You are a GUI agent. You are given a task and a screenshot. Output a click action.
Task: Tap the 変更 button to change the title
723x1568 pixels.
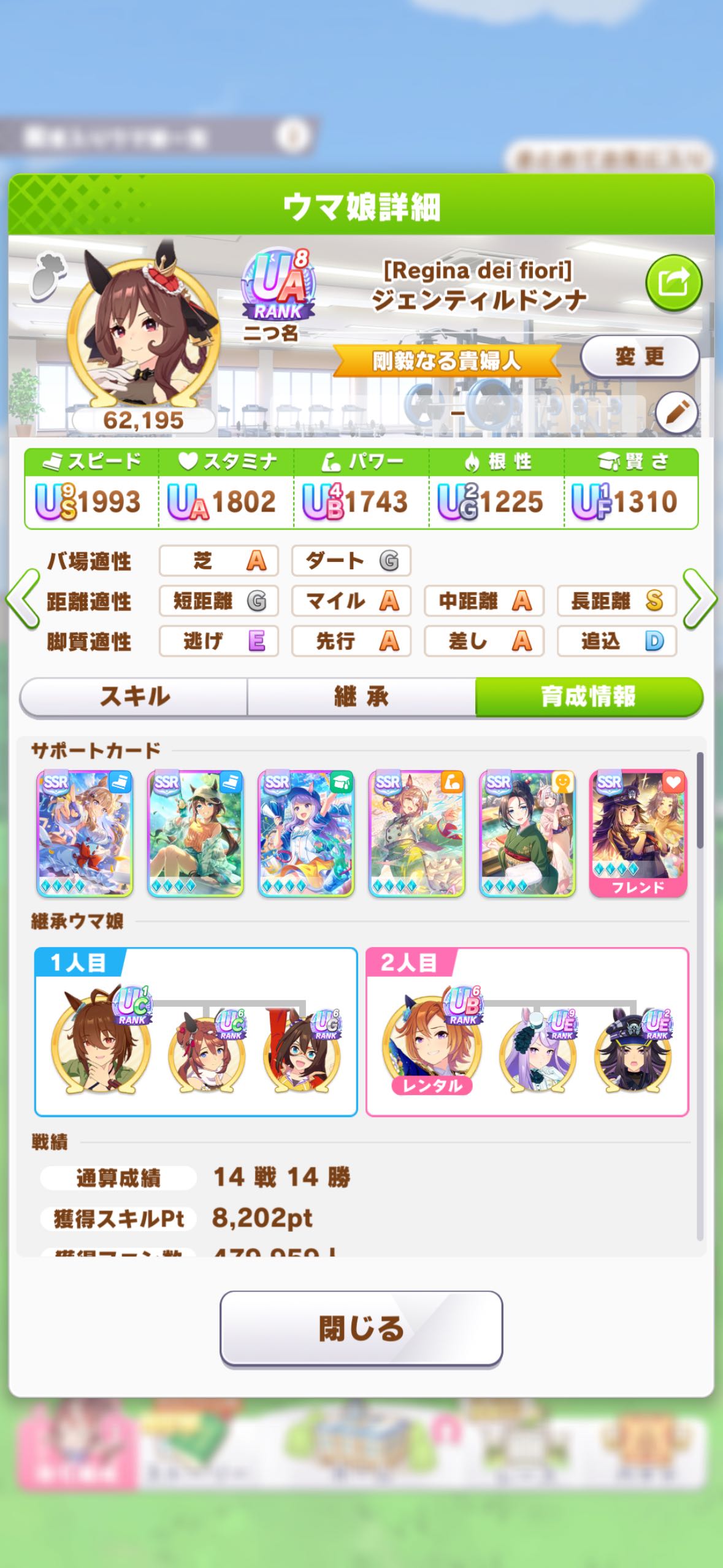640,356
